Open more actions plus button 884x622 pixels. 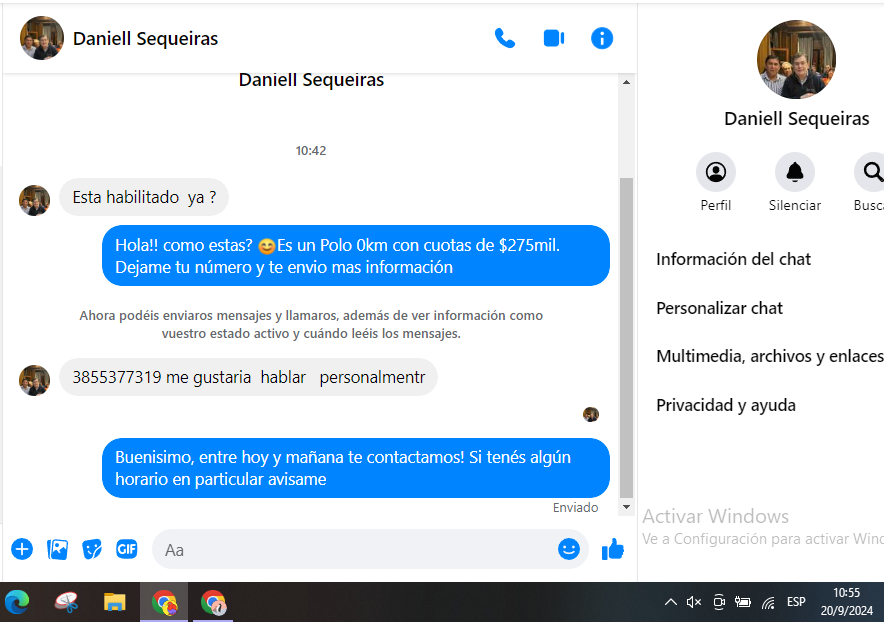22,549
